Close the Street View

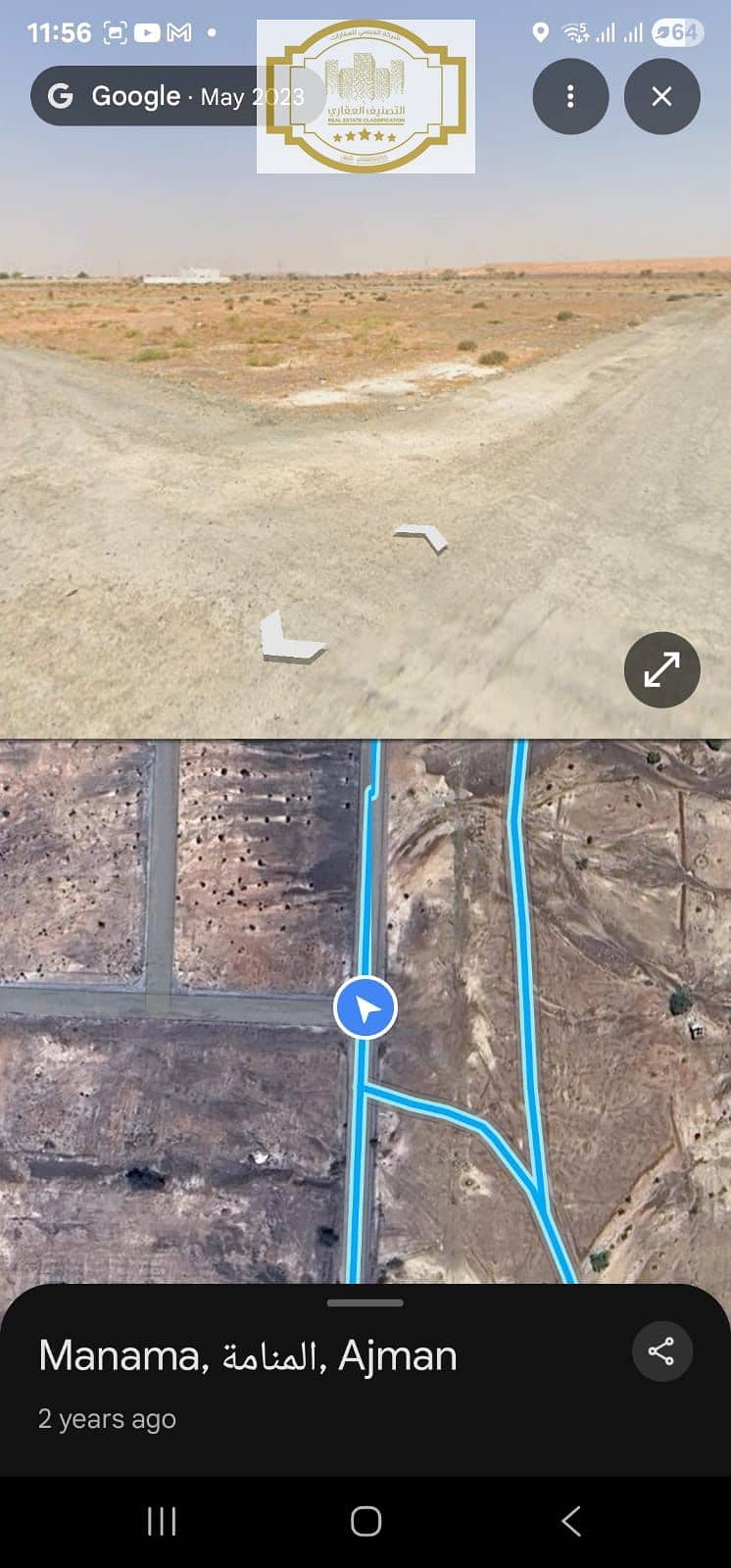pos(661,96)
